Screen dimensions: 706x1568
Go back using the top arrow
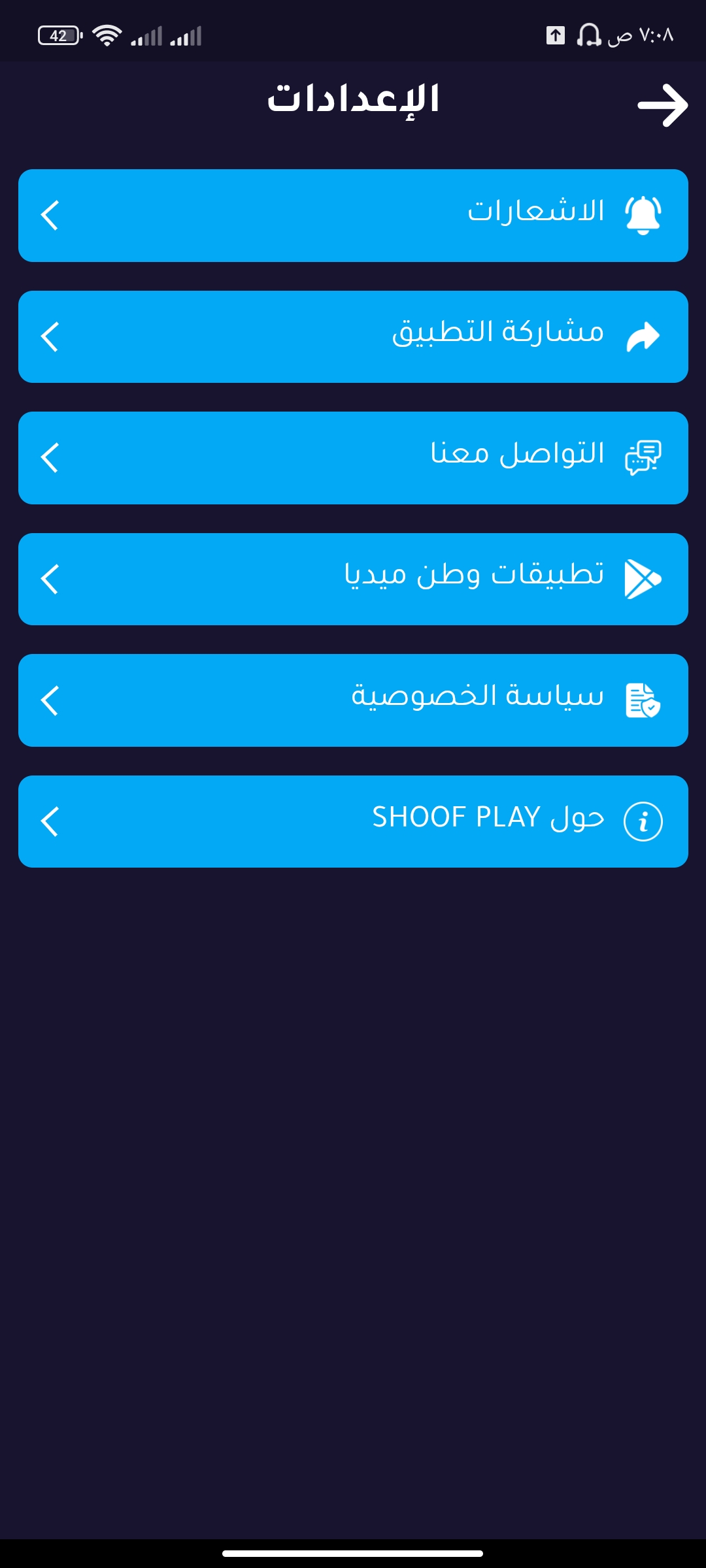tap(662, 105)
